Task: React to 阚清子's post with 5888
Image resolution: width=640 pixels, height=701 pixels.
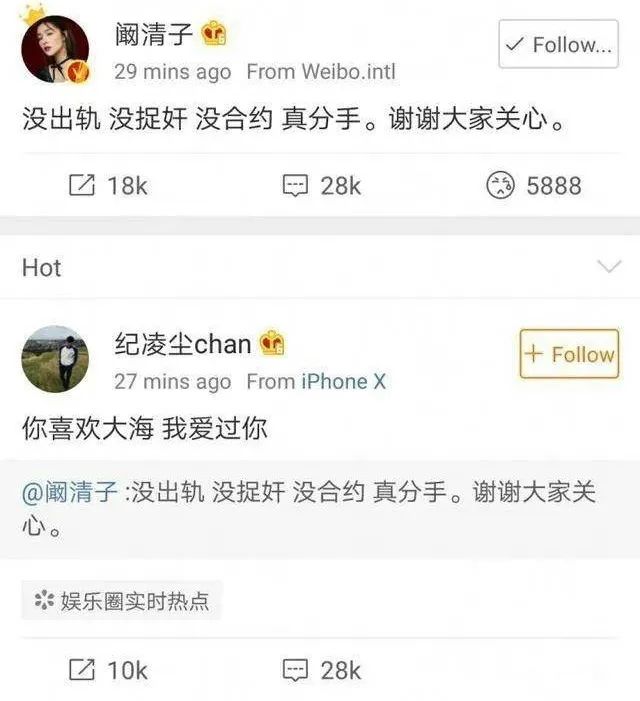Action: [532, 185]
